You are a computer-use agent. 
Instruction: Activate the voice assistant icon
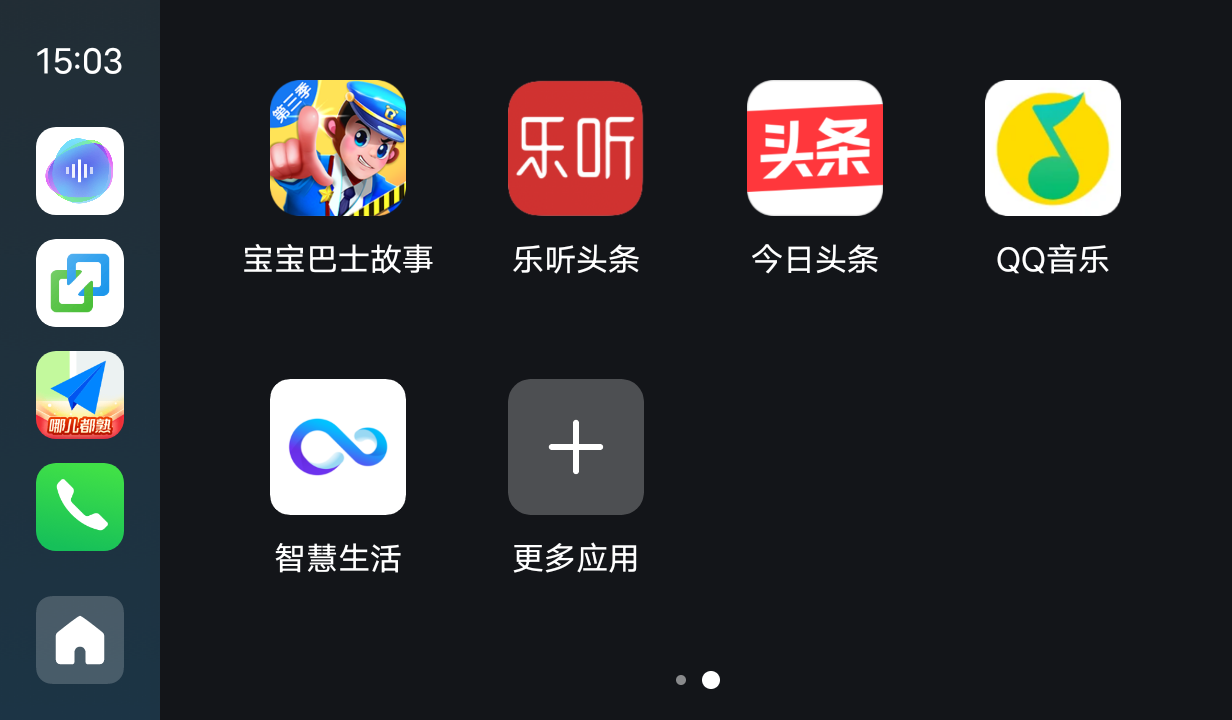click(x=80, y=171)
